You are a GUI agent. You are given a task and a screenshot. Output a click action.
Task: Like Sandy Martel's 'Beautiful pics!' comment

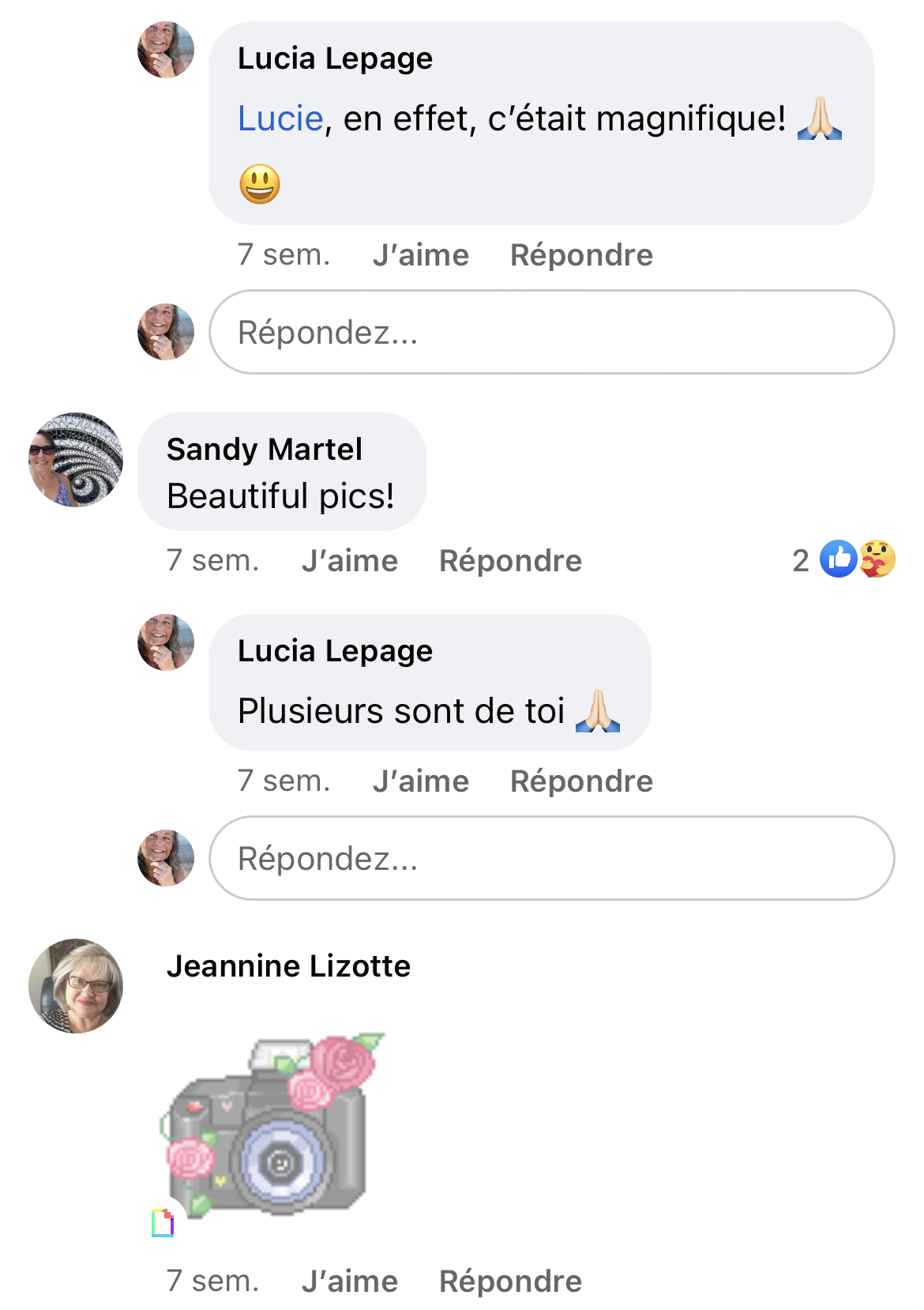[x=349, y=561]
